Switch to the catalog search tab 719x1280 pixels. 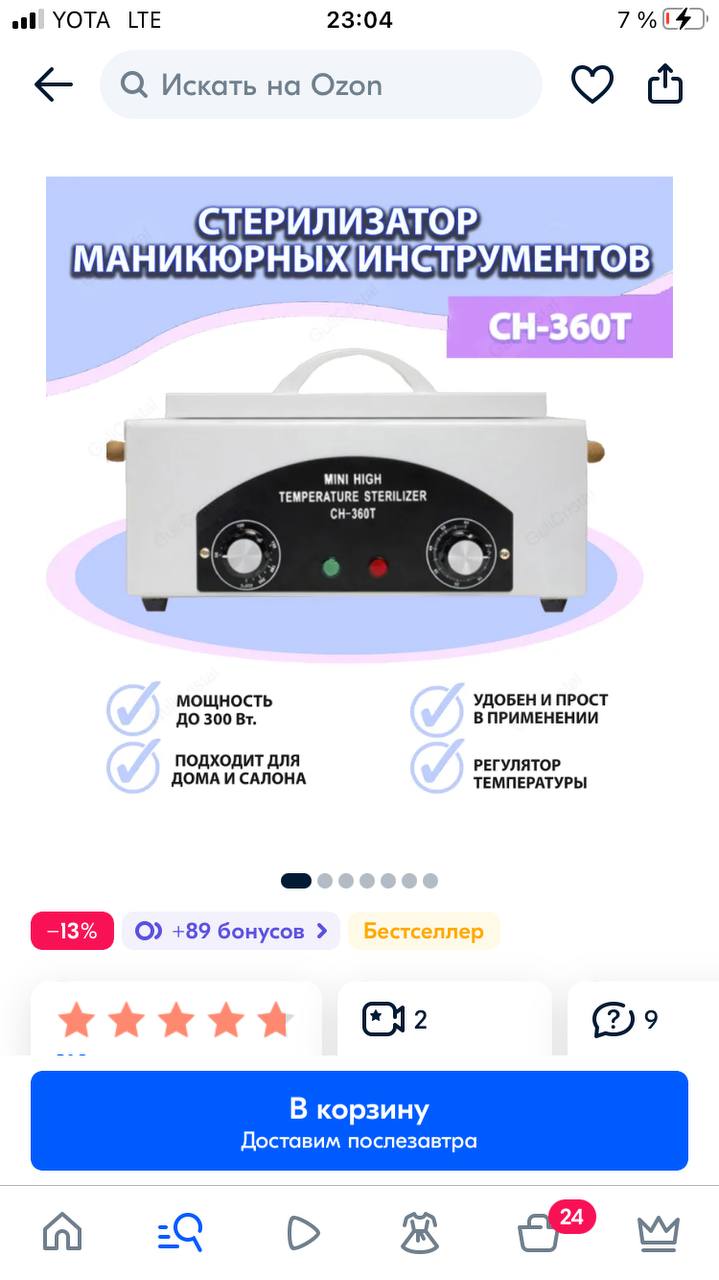click(x=181, y=1232)
